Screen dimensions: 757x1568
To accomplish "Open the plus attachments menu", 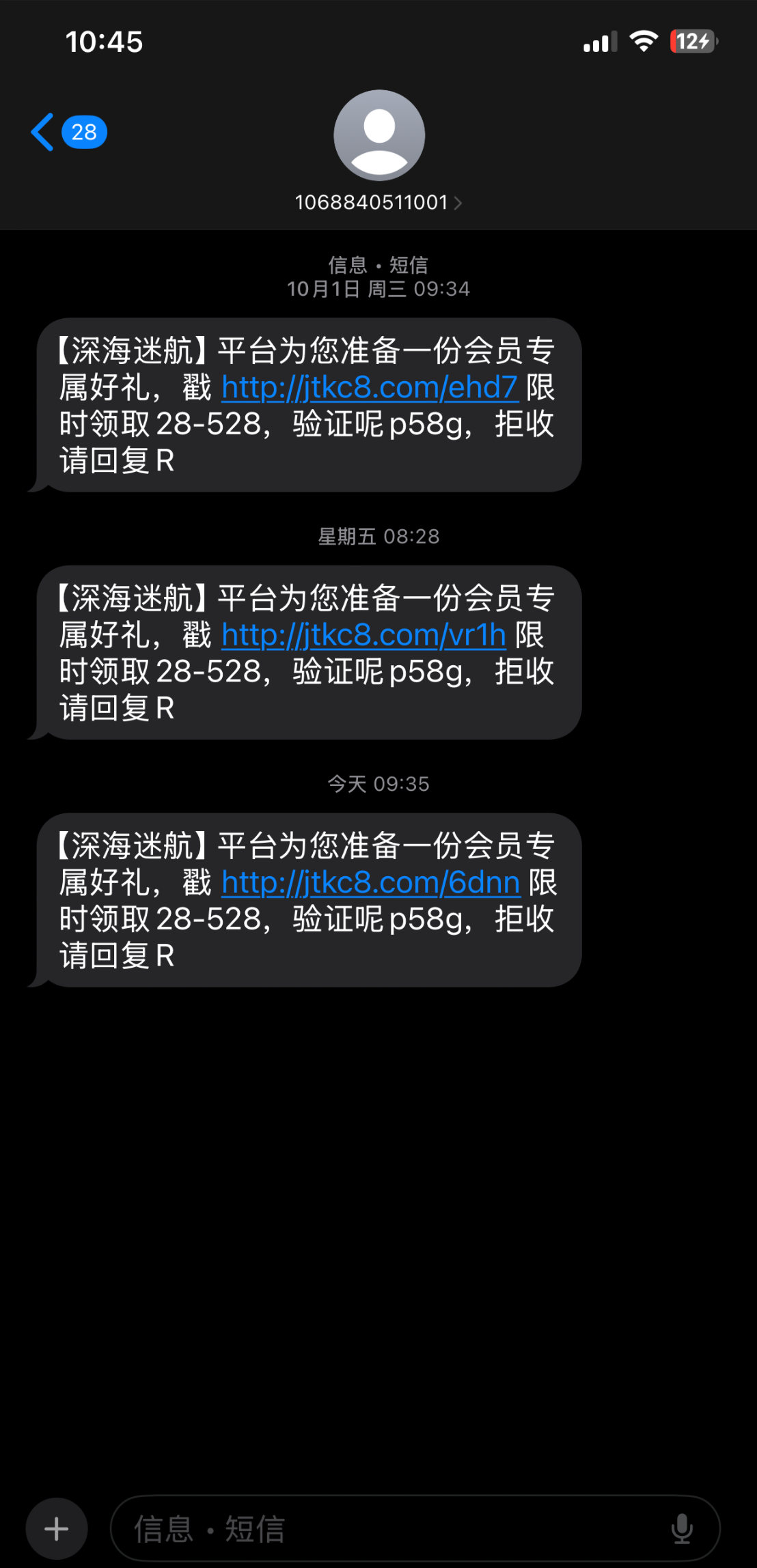I will click(57, 1528).
